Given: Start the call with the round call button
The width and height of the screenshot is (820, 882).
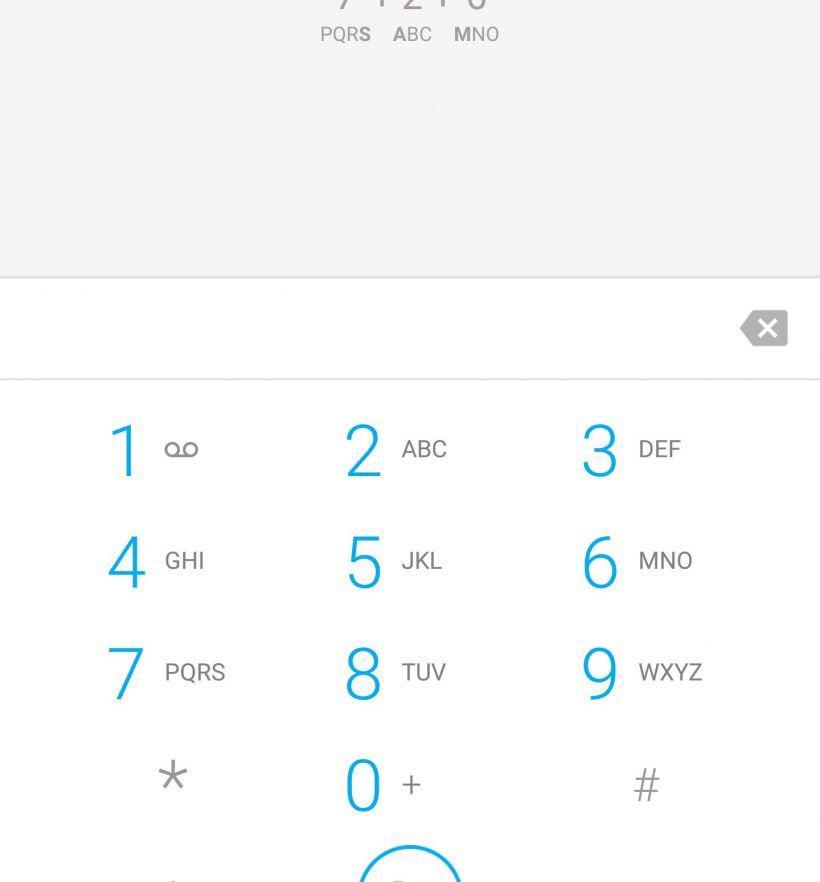Looking at the screenshot, I should tap(410, 868).
